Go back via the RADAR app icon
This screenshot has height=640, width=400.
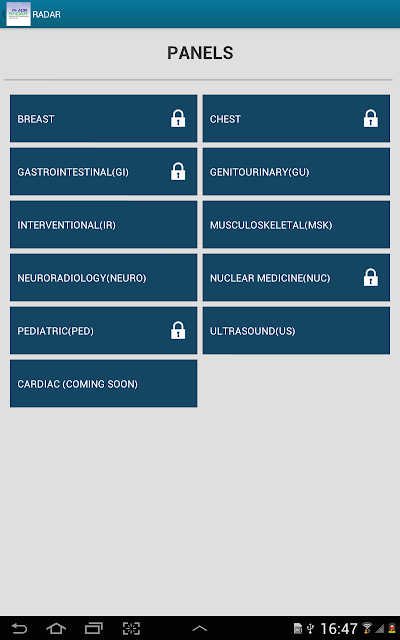(x=18, y=14)
